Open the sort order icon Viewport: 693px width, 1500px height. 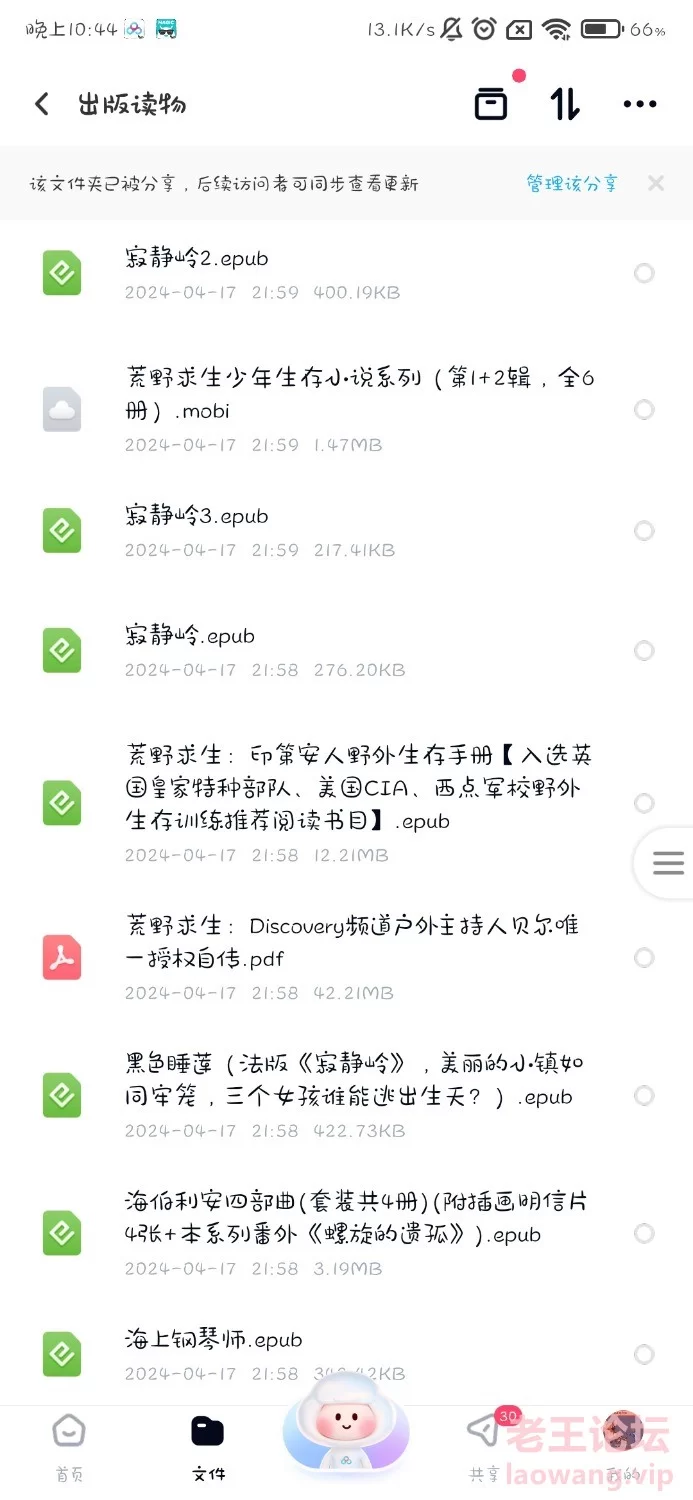(x=565, y=104)
